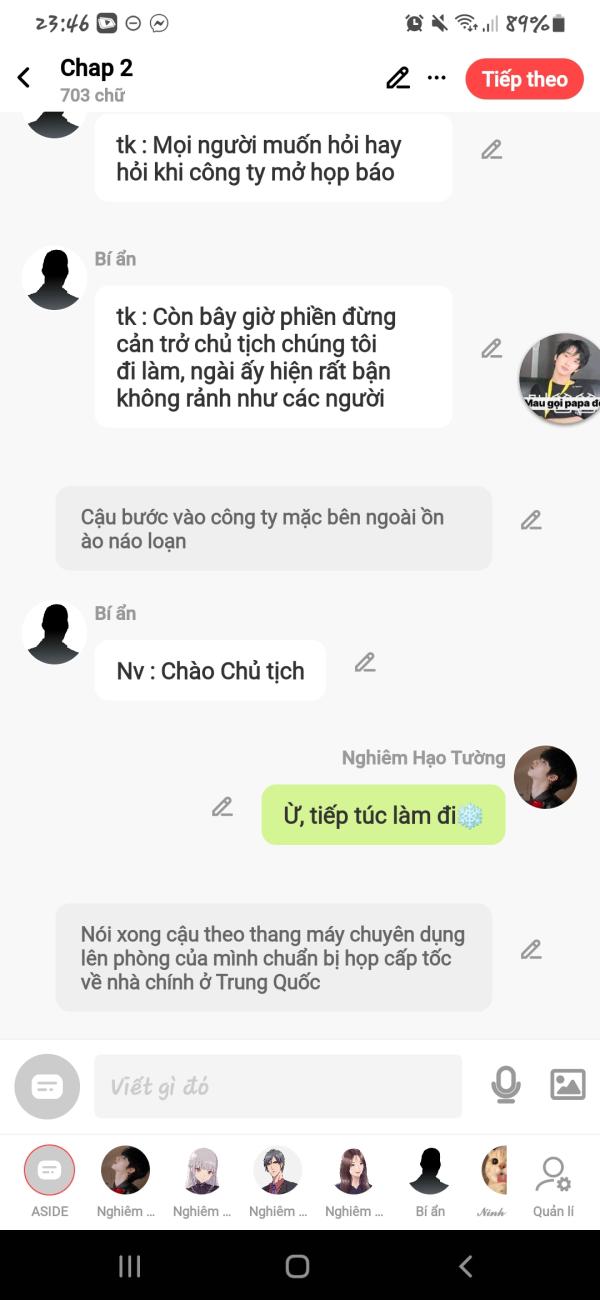Edit the message 'Còn bây giờ phiền đừng'

point(491,348)
